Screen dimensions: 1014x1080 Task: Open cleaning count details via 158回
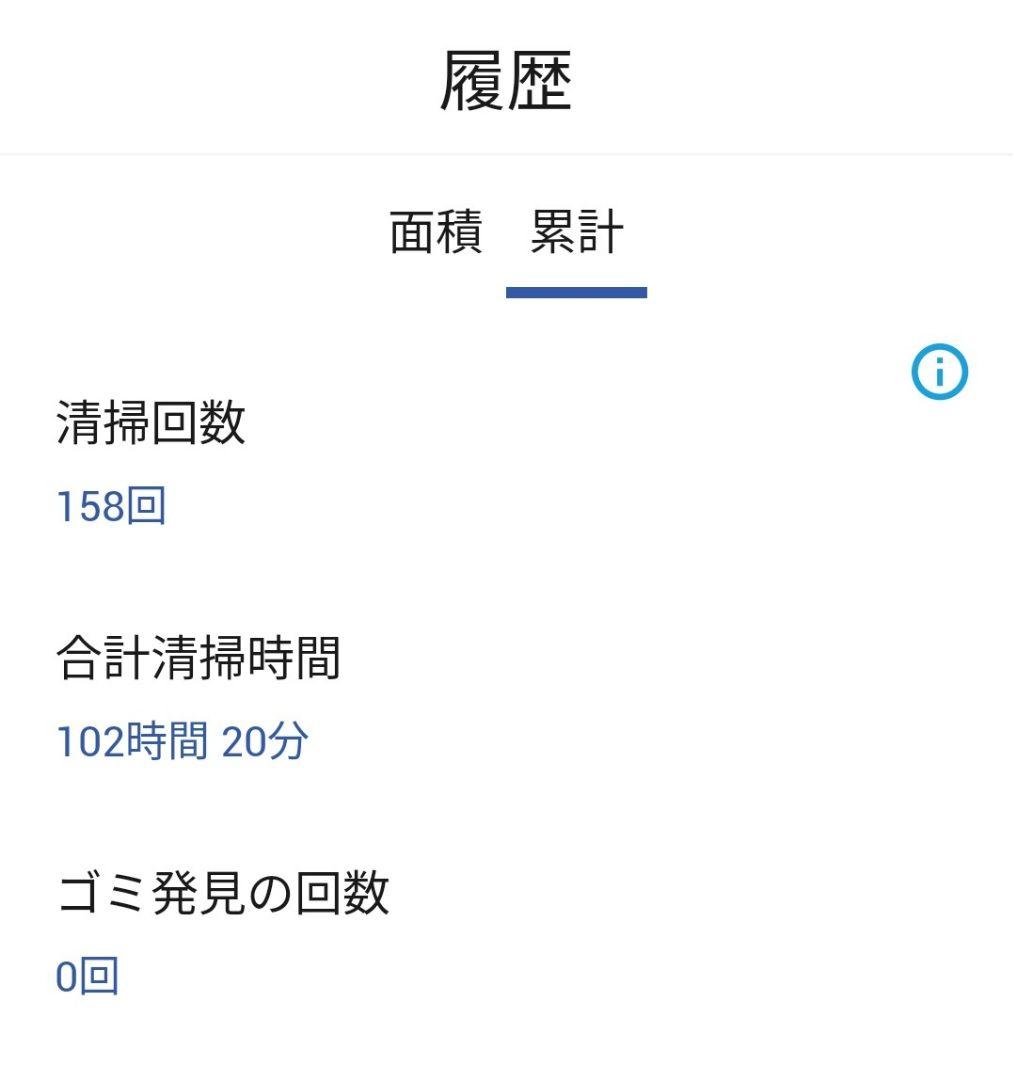[110, 507]
